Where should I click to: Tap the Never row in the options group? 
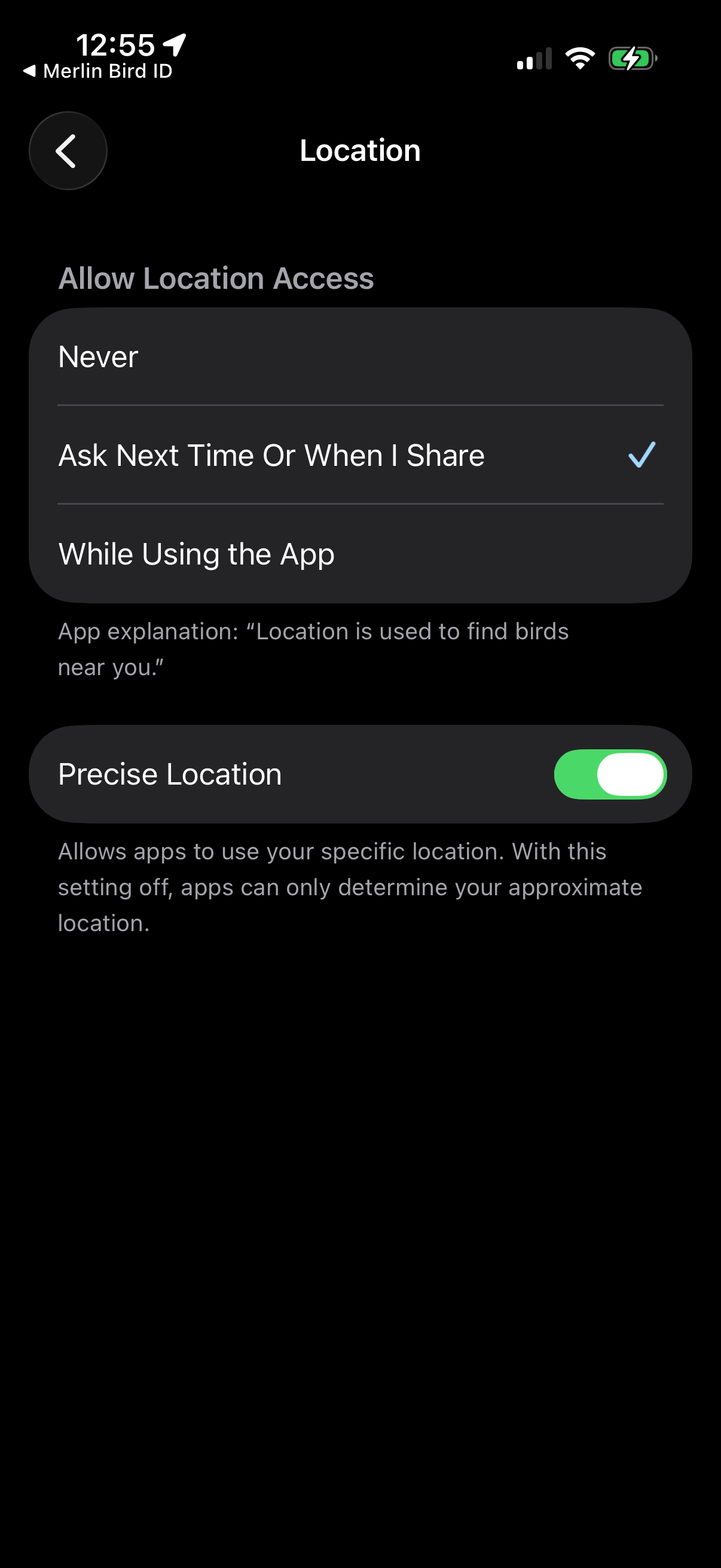(x=360, y=357)
